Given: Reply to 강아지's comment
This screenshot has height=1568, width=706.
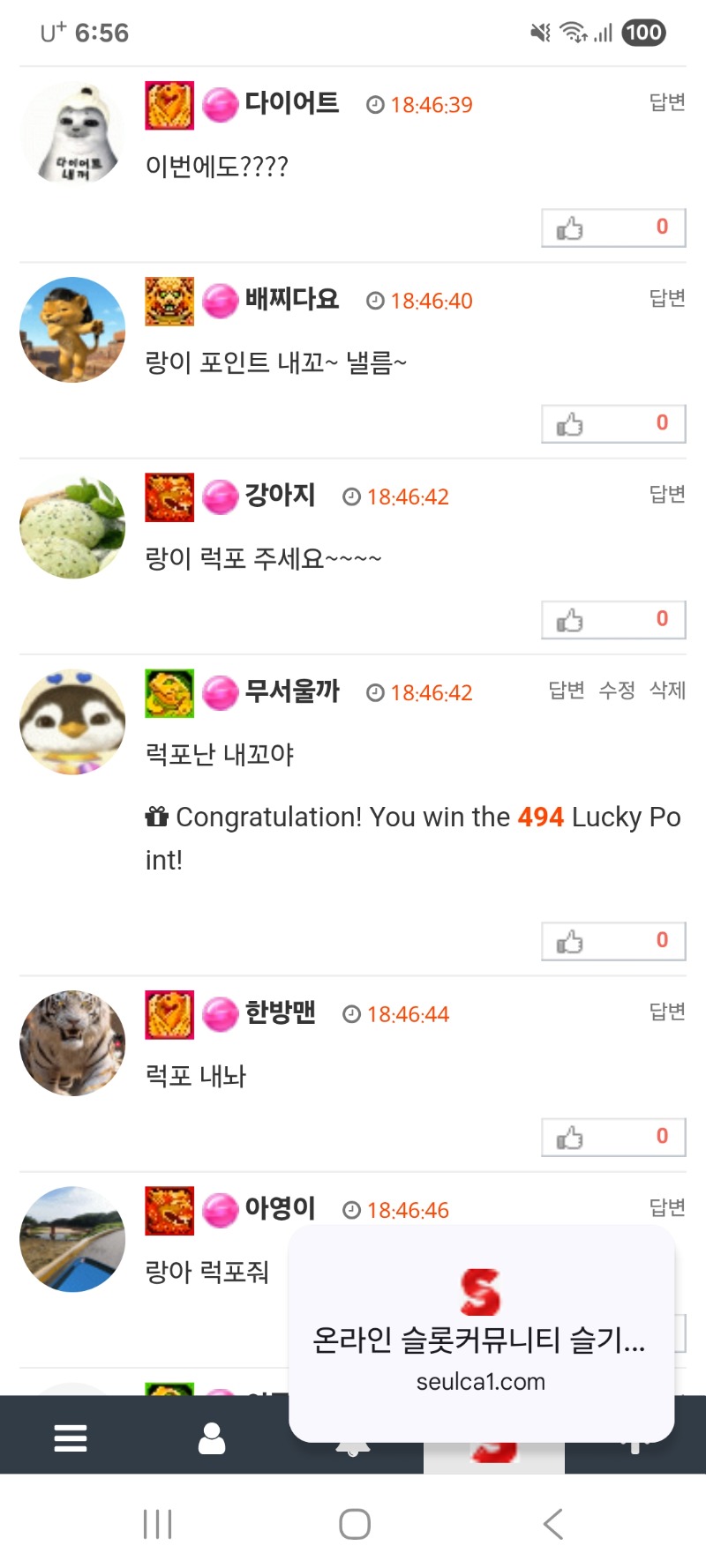Looking at the screenshot, I should (x=666, y=494).
